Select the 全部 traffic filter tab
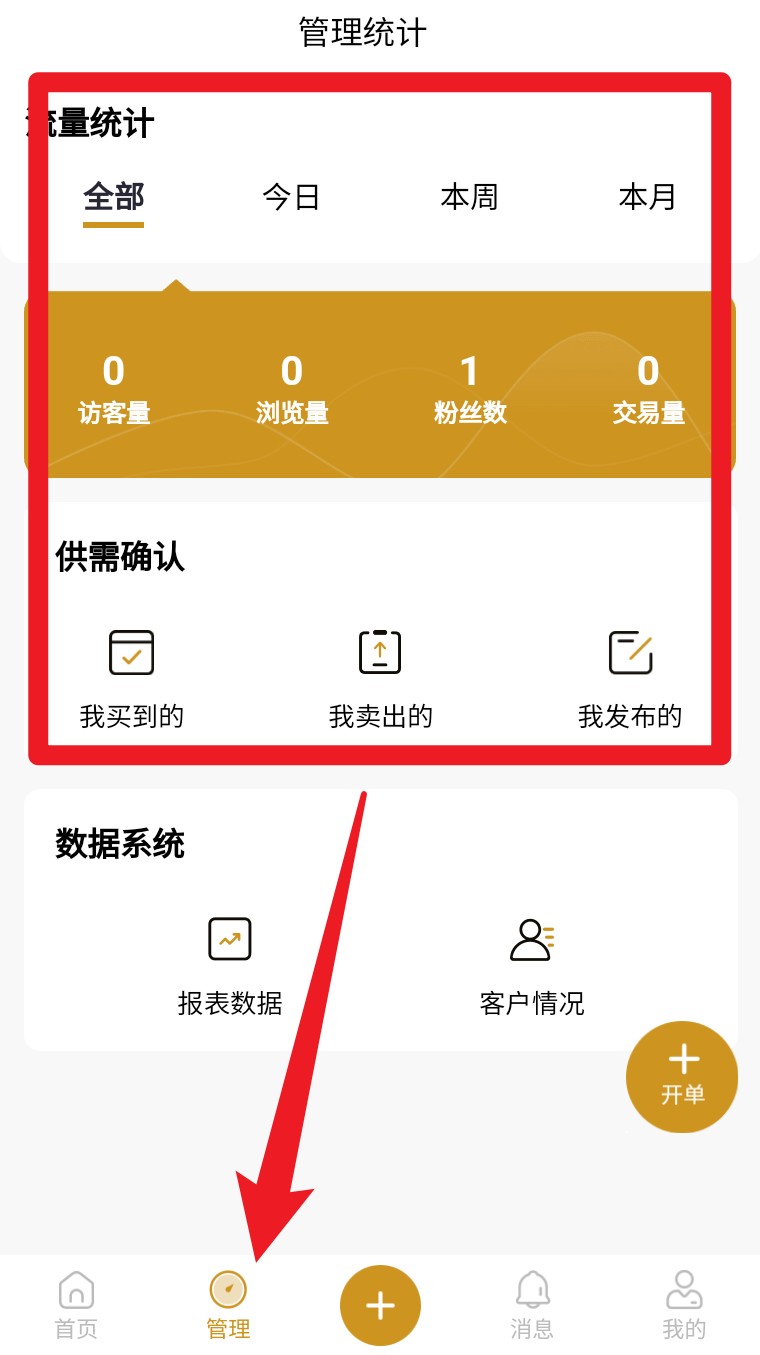The width and height of the screenshot is (760, 1355). 114,198
